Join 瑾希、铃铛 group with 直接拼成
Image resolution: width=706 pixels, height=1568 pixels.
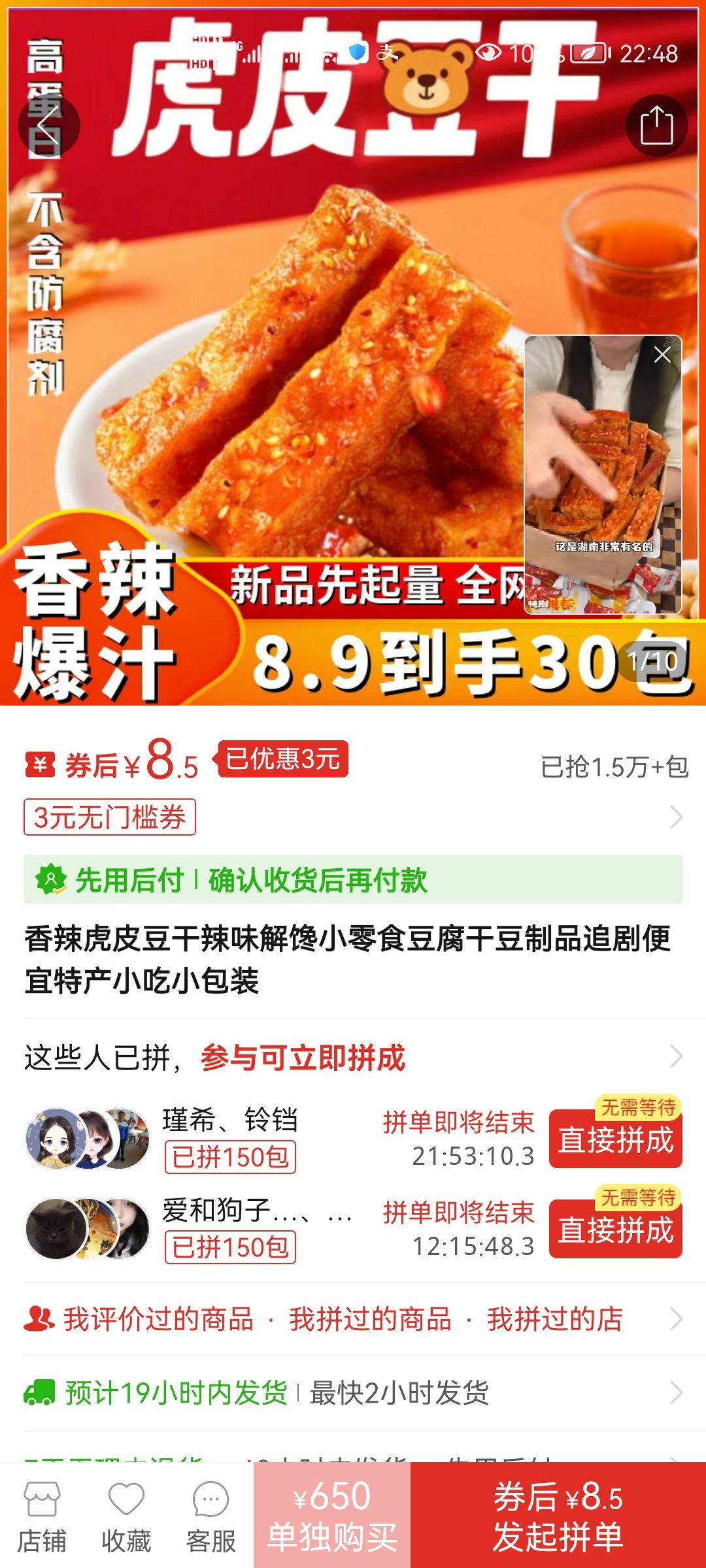pyautogui.click(x=615, y=1139)
